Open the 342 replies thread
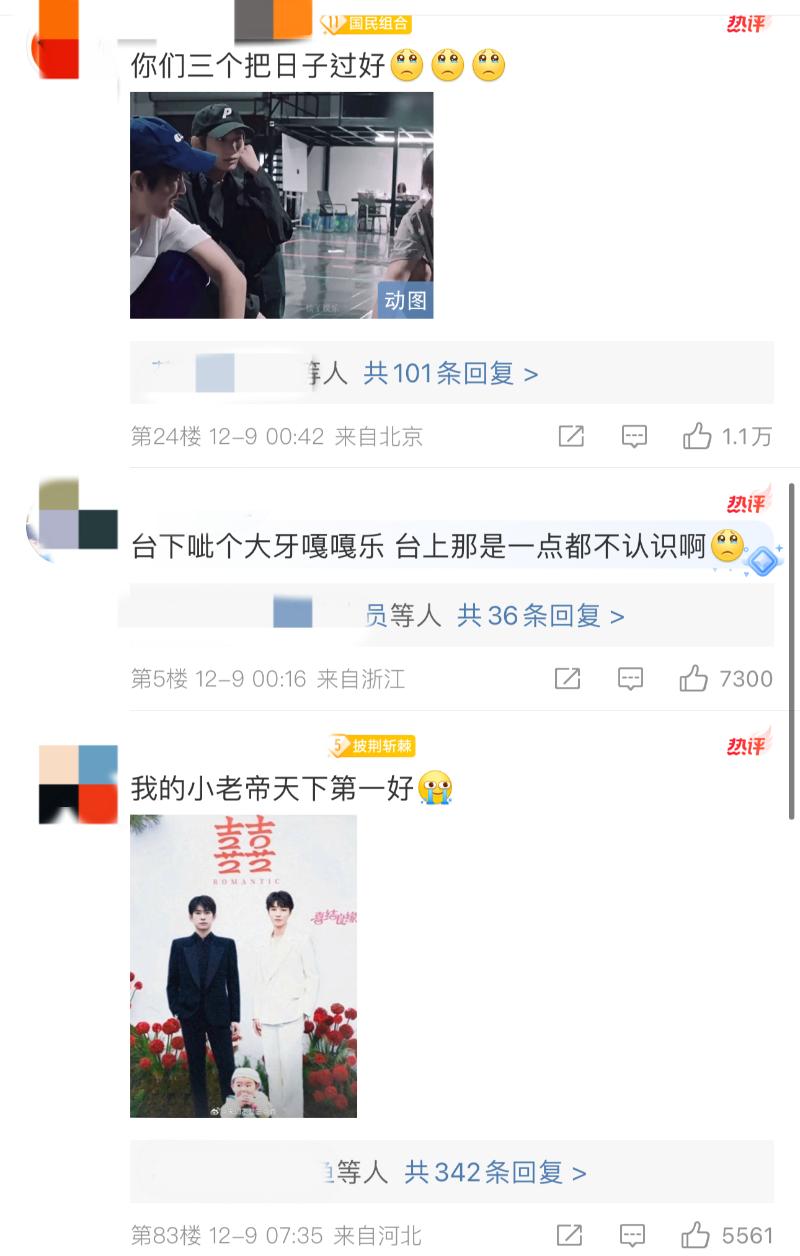The height and width of the screenshot is (1256, 800). (x=495, y=1172)
